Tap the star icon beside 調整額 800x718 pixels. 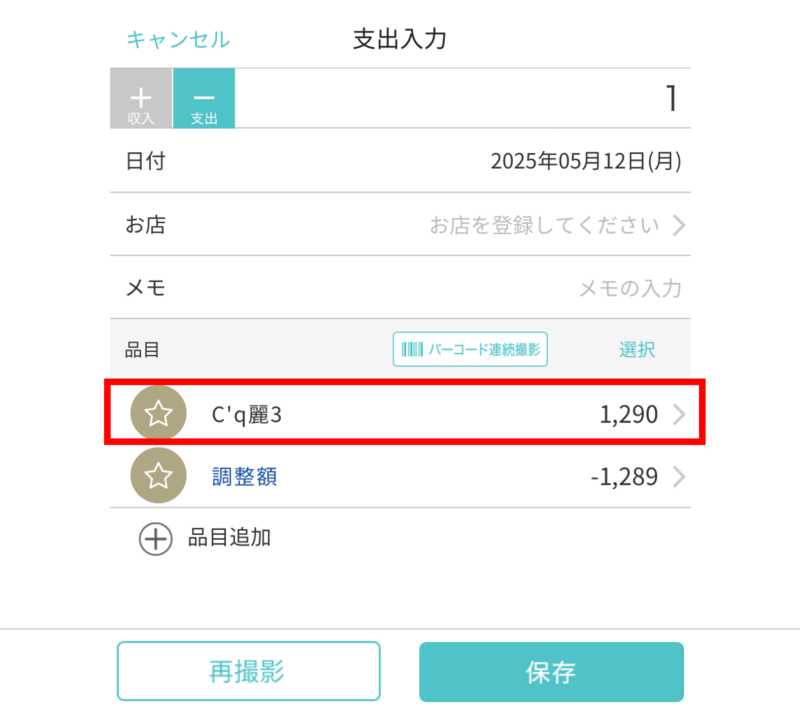(158, 477)
